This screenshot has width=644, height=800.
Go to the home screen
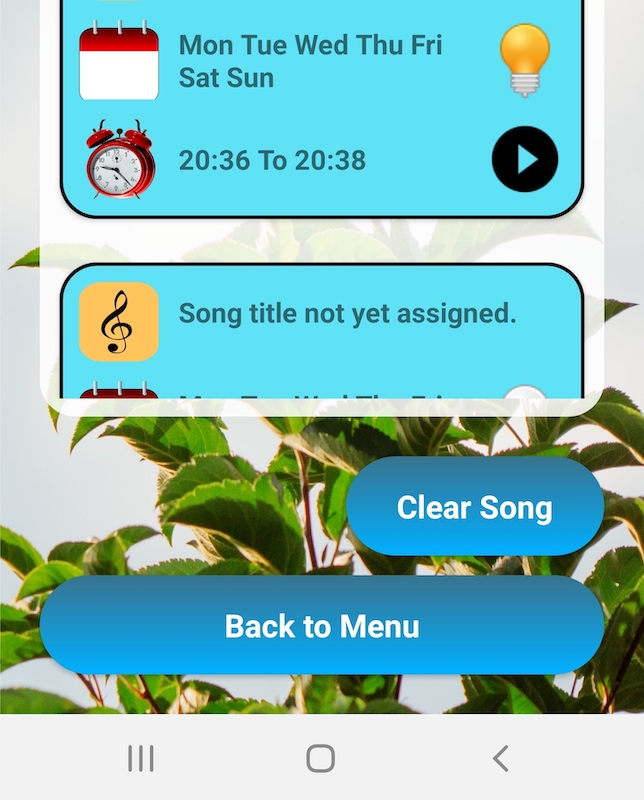tap(320, 759)
